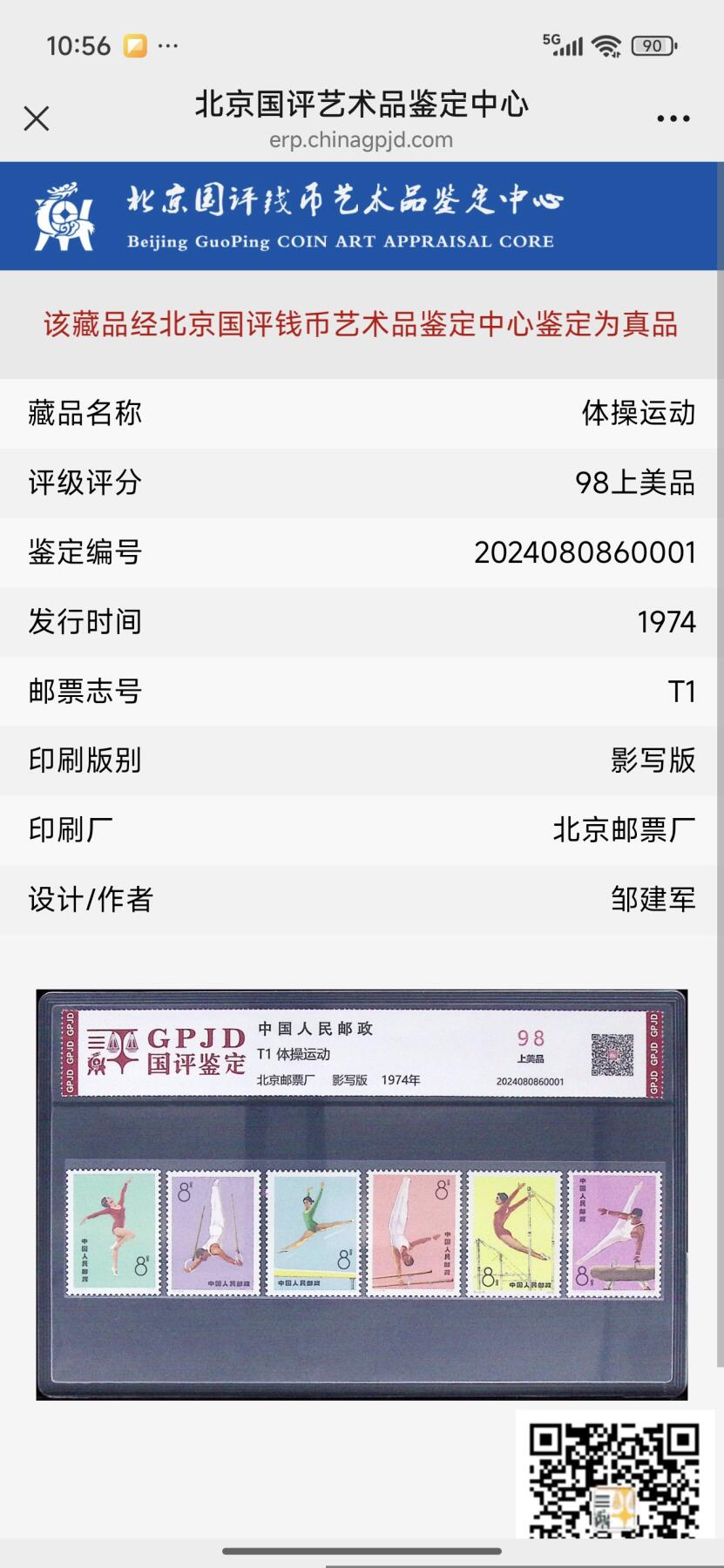Open the URL erp.chinagpjd.com
Viewport: 724px width, 1568px height.
[x=362, y=139]
